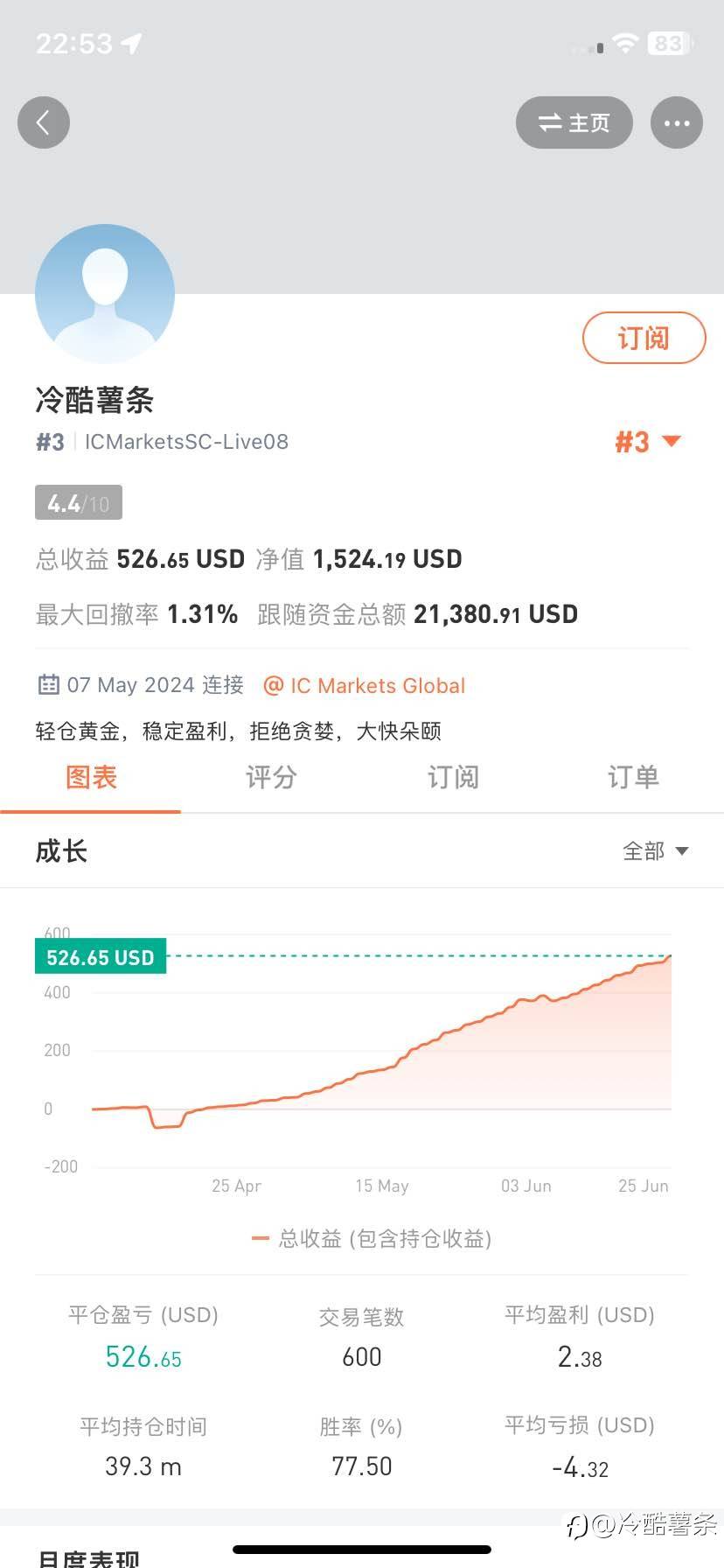This screenshot has height=1568, width=724.
Task: Open the three-dot overflow menu
Action: (x=677, y=122)
